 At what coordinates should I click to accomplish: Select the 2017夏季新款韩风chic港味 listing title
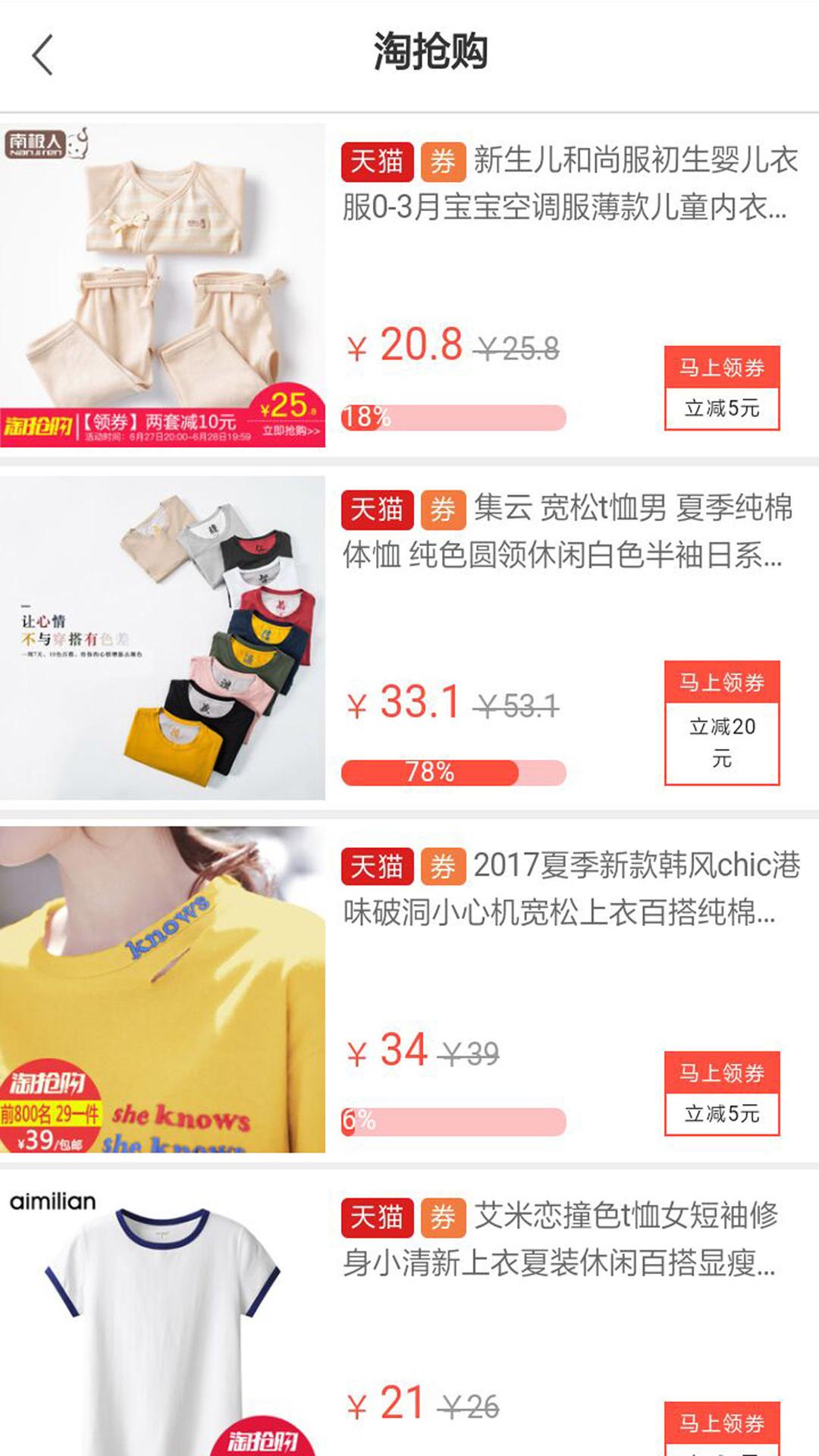click(x=569, y=888)
